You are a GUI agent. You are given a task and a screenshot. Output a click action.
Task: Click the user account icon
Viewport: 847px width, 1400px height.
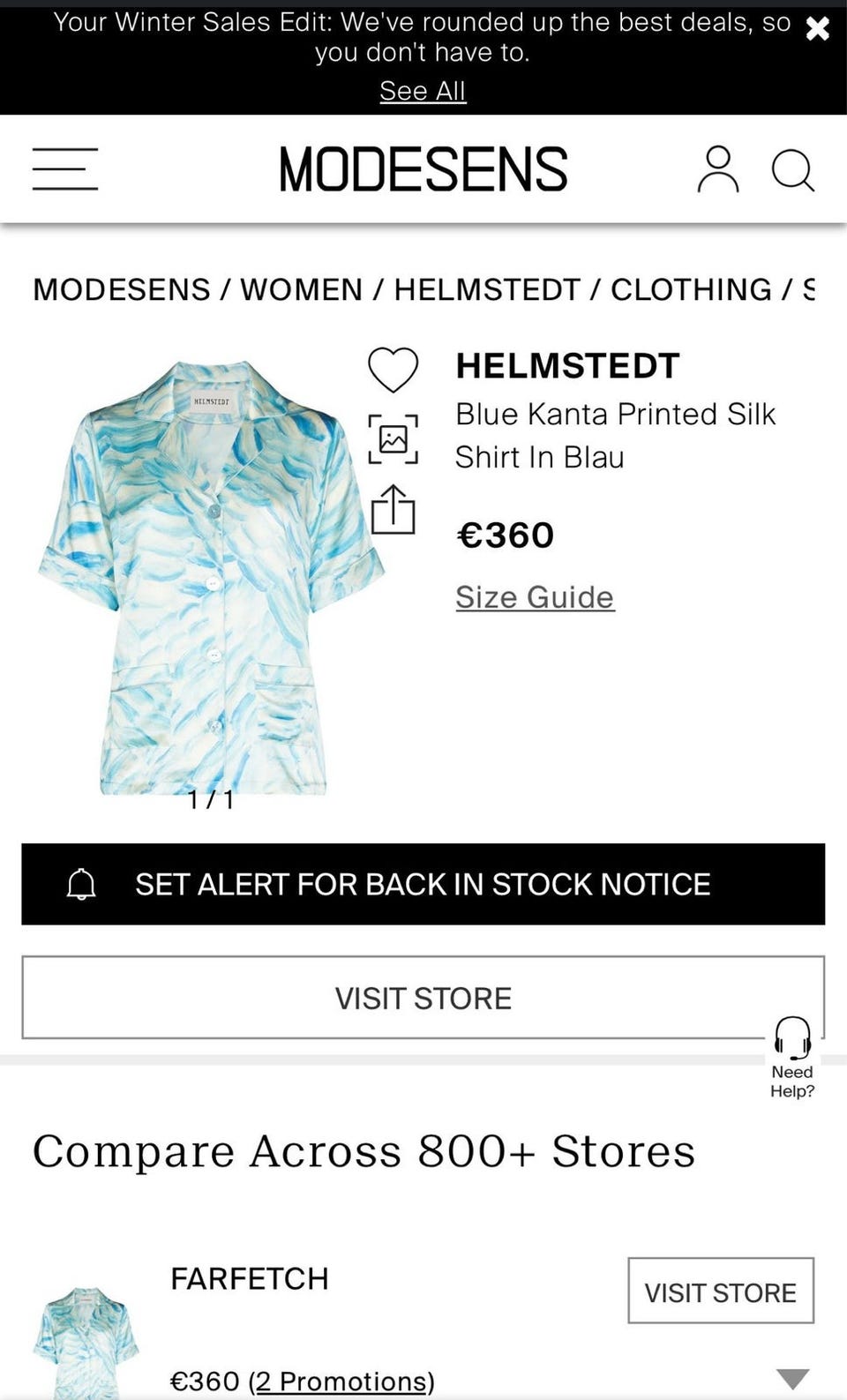click(716, 168)
